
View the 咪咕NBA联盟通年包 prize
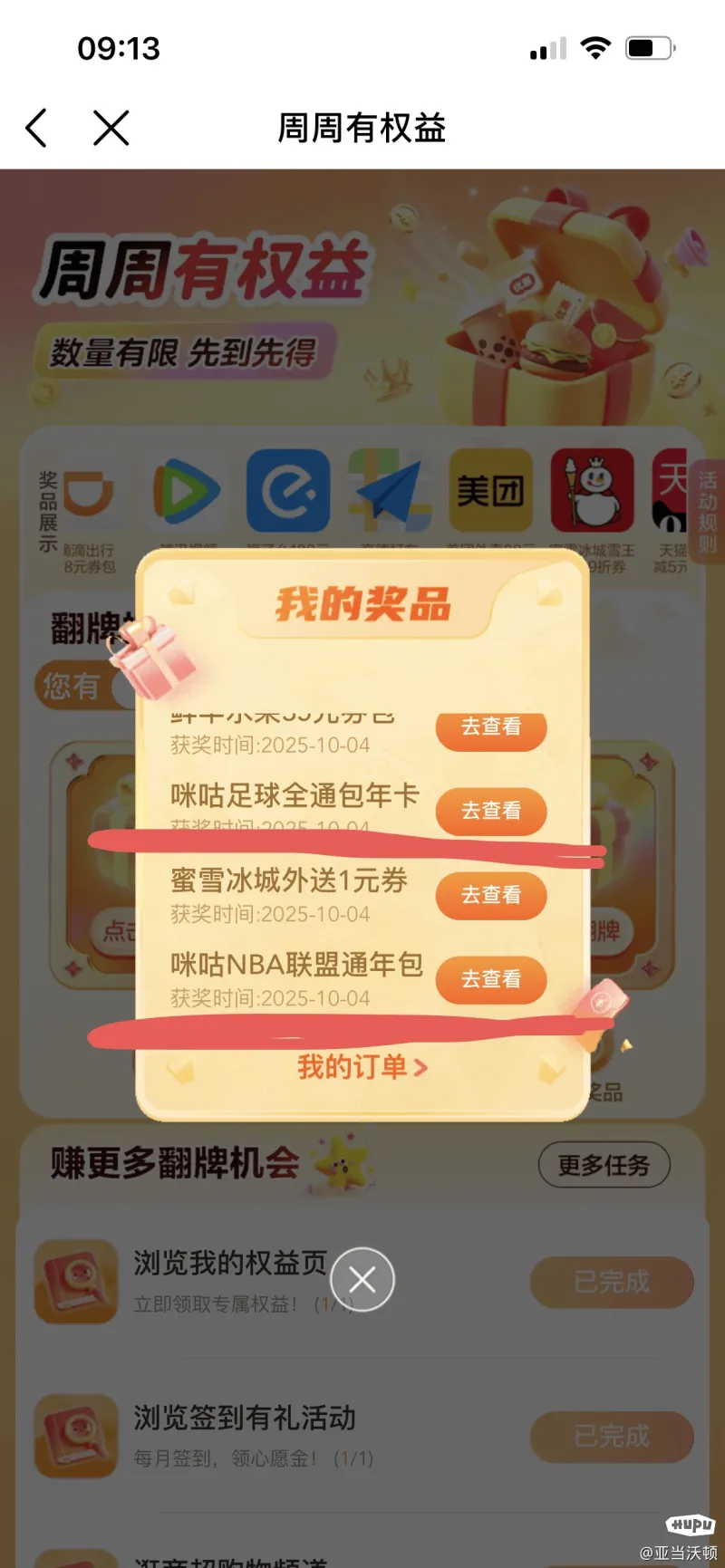tap(491, 979)
